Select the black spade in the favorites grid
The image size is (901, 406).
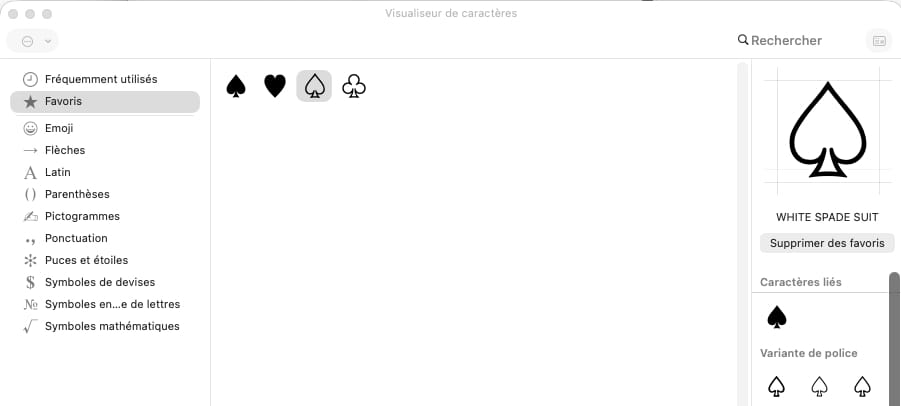point(236,87)
